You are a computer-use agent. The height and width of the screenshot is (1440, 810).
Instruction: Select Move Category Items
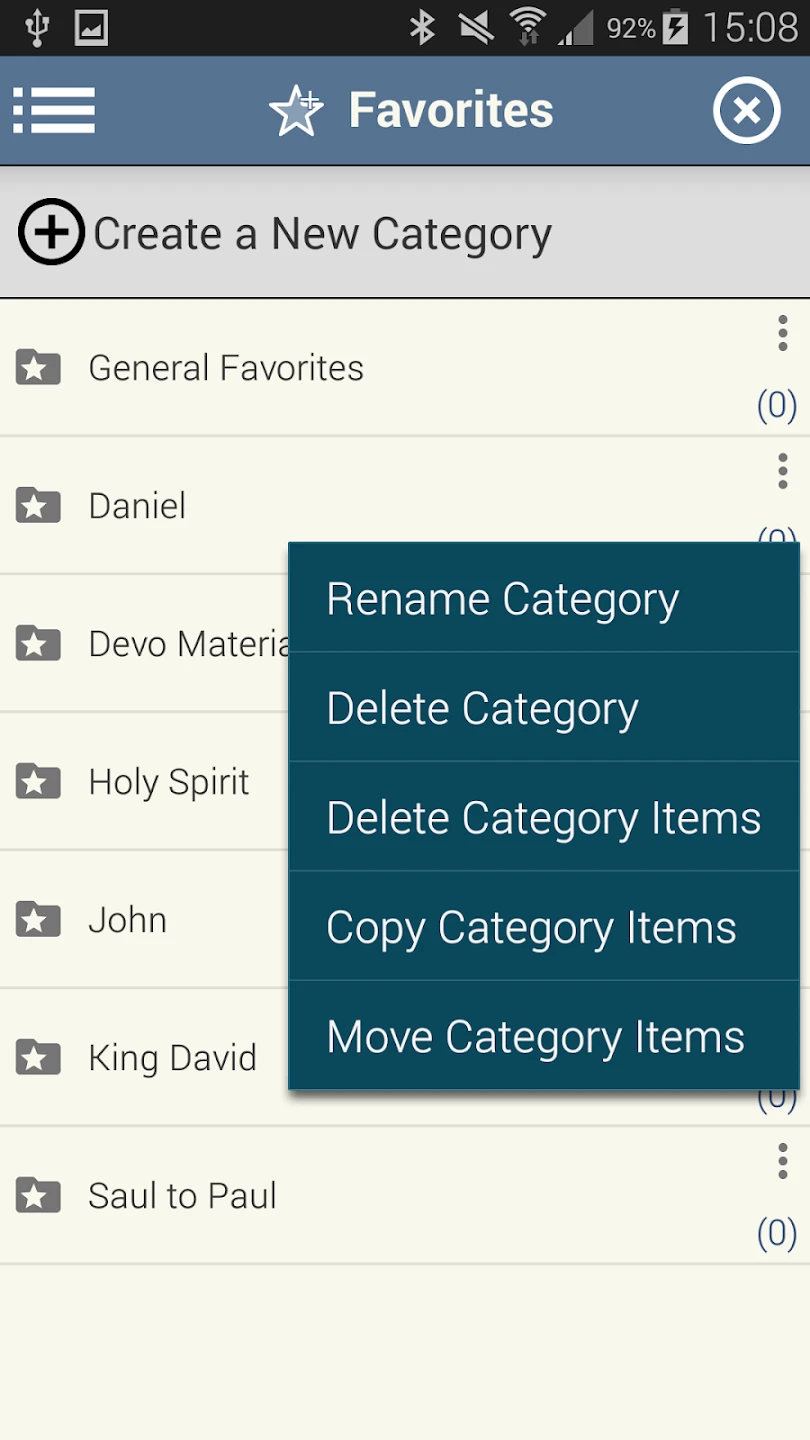coord(535,1037)
